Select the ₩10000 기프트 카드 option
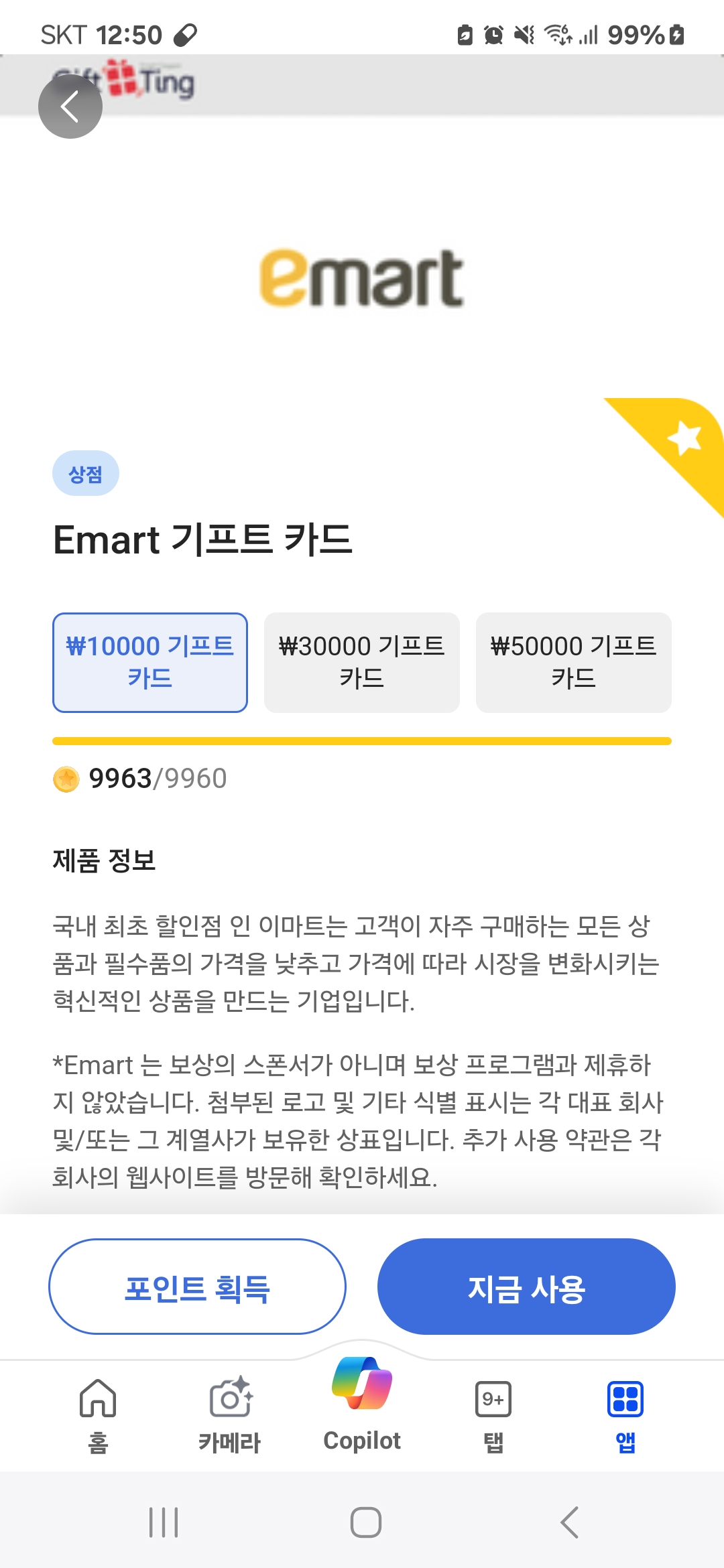Screen dimensions: 724x1568 pyautogui.click(x=150, y=662)
